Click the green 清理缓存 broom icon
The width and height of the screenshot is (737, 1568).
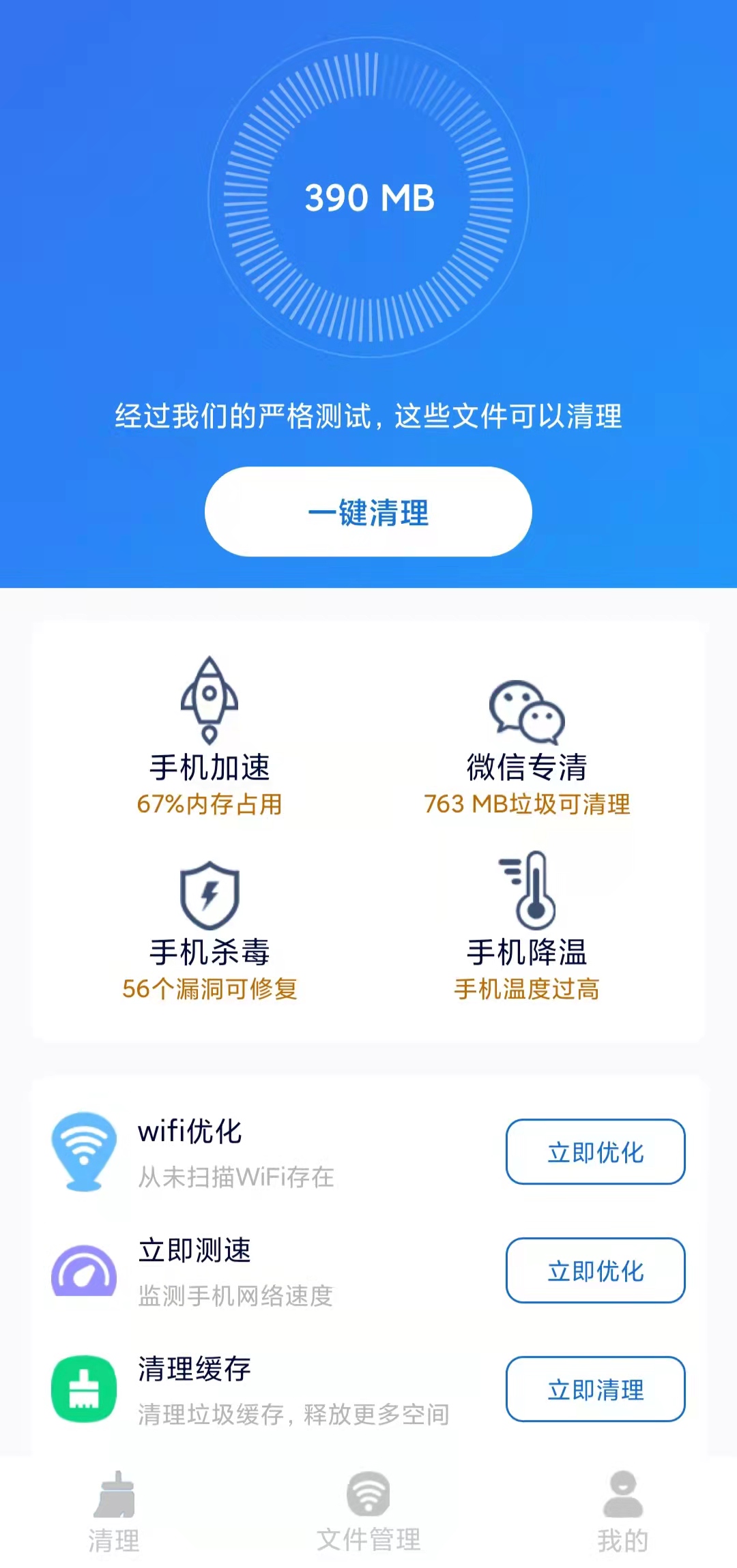[84, 1388]
